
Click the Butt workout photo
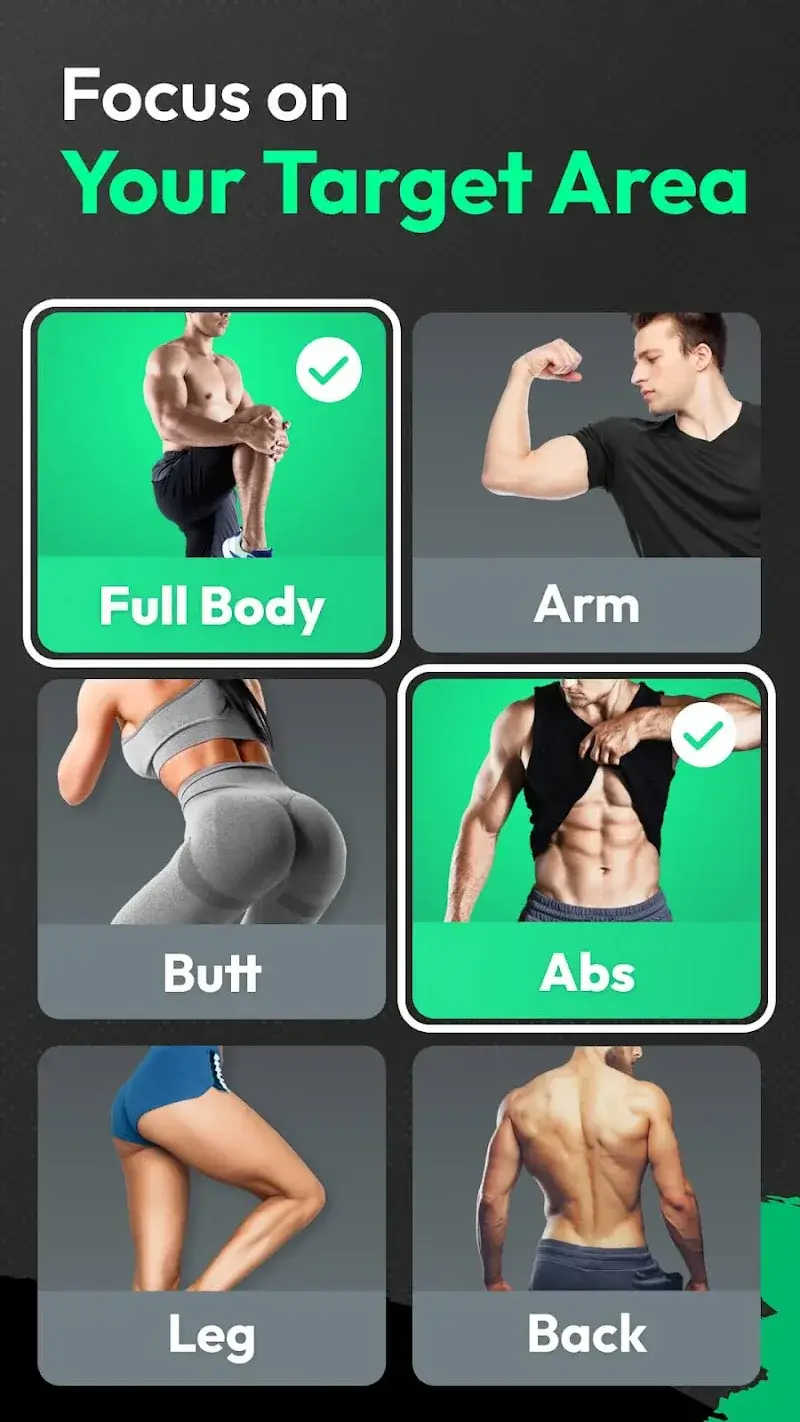210,810
